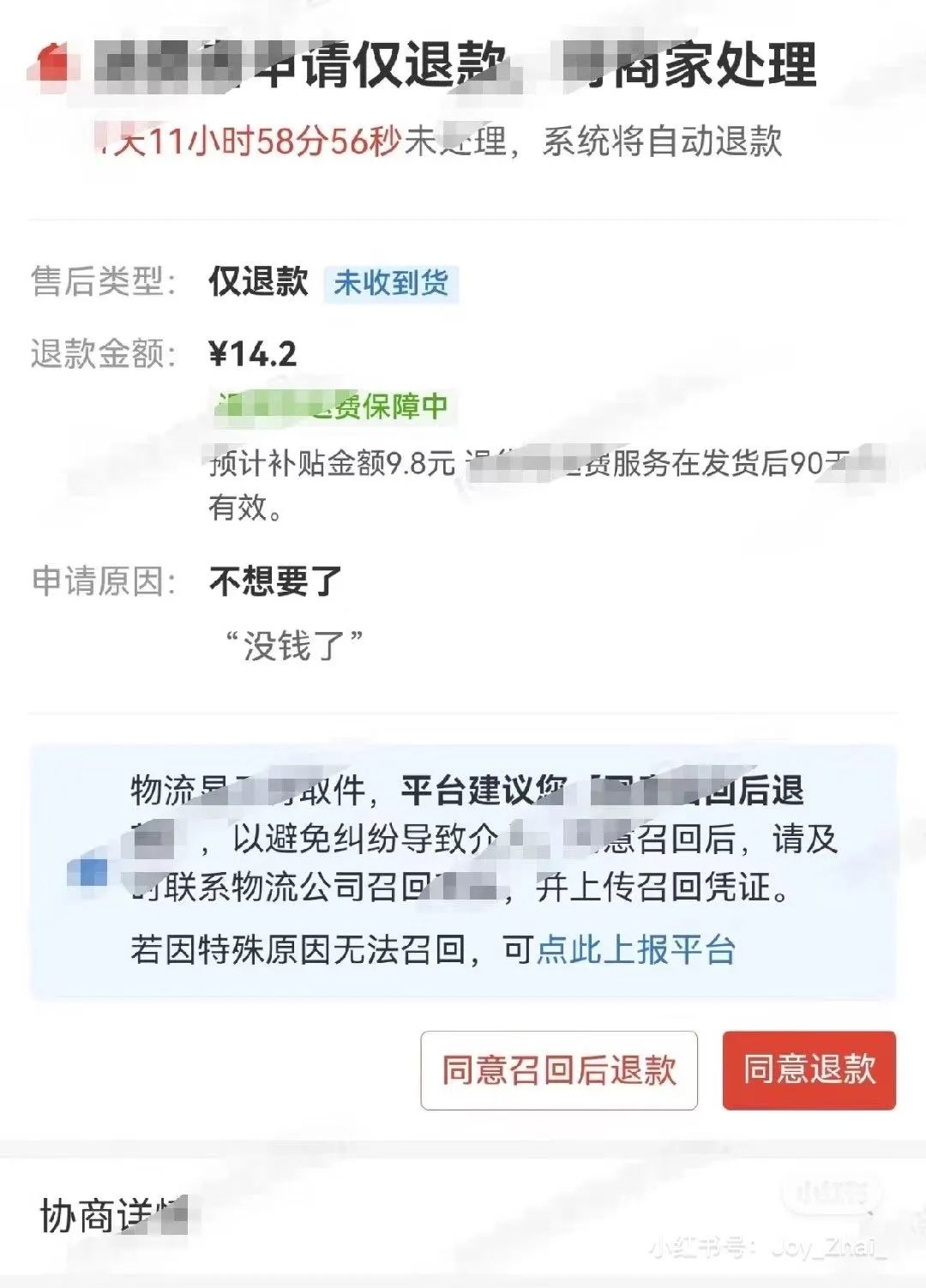This screenshot has height=1288, width=926.
Task: Tap the 同意退款 button
Action: 809,1070
